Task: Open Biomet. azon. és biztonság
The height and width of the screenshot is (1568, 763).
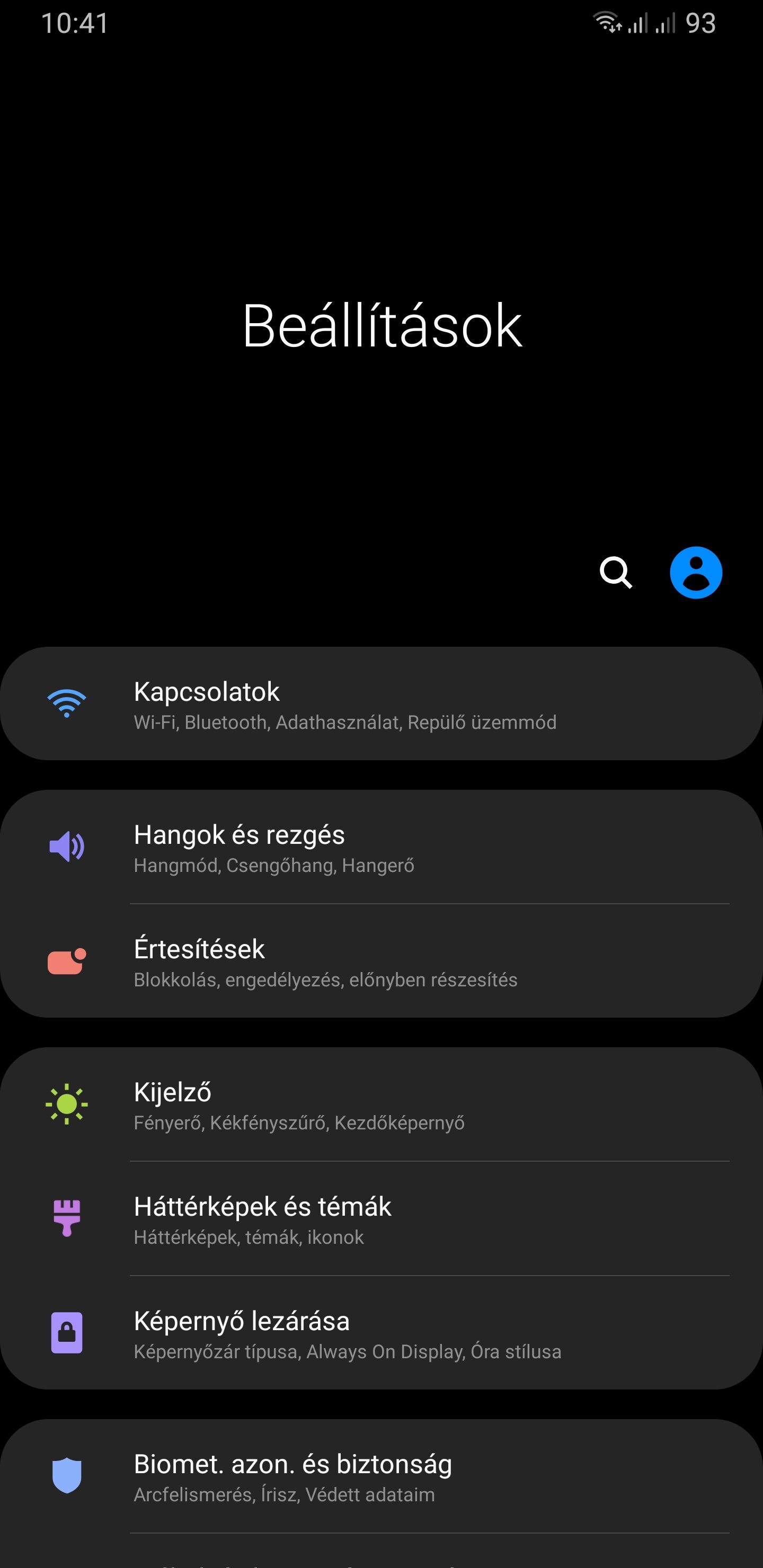Action: click(x=381, y=1476)
